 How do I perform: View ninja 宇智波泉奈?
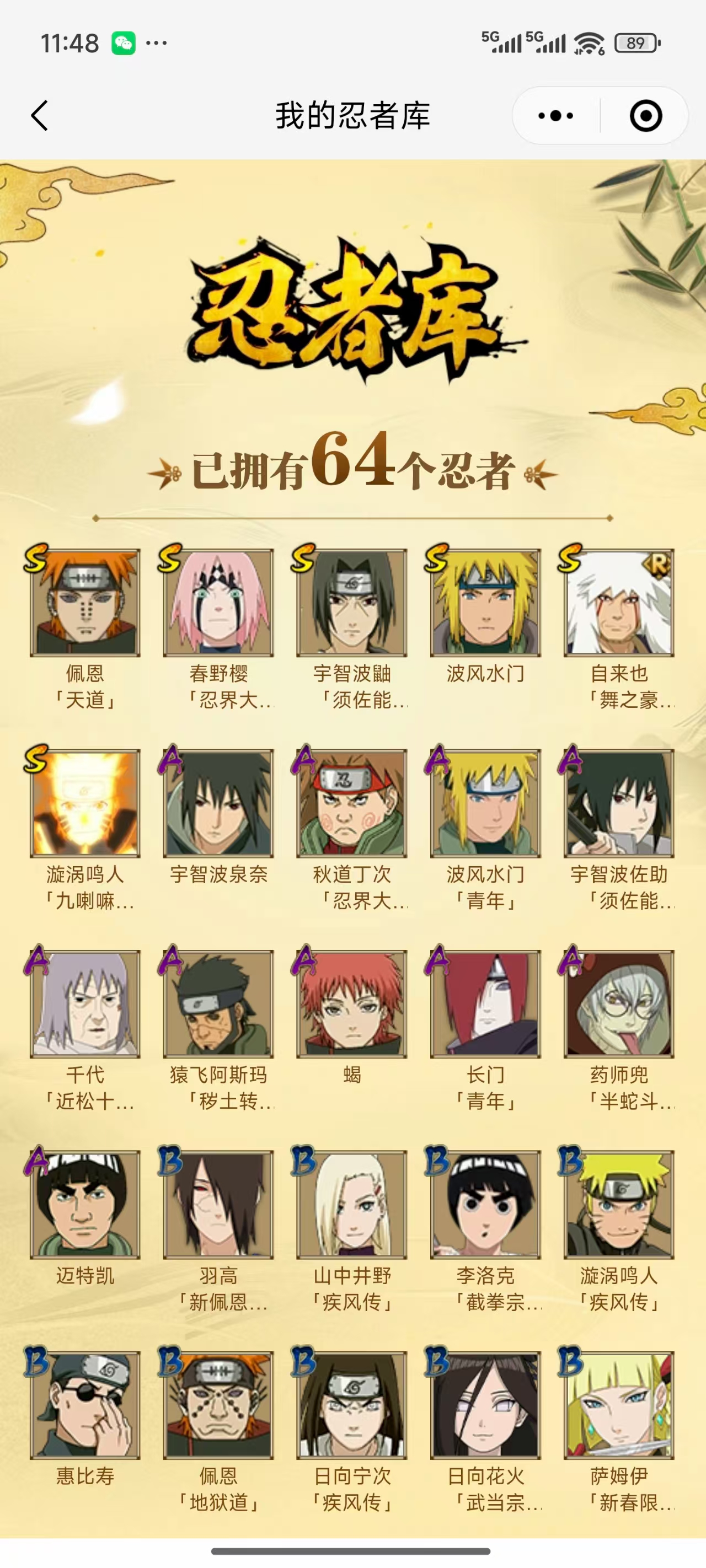pos(218,803)
